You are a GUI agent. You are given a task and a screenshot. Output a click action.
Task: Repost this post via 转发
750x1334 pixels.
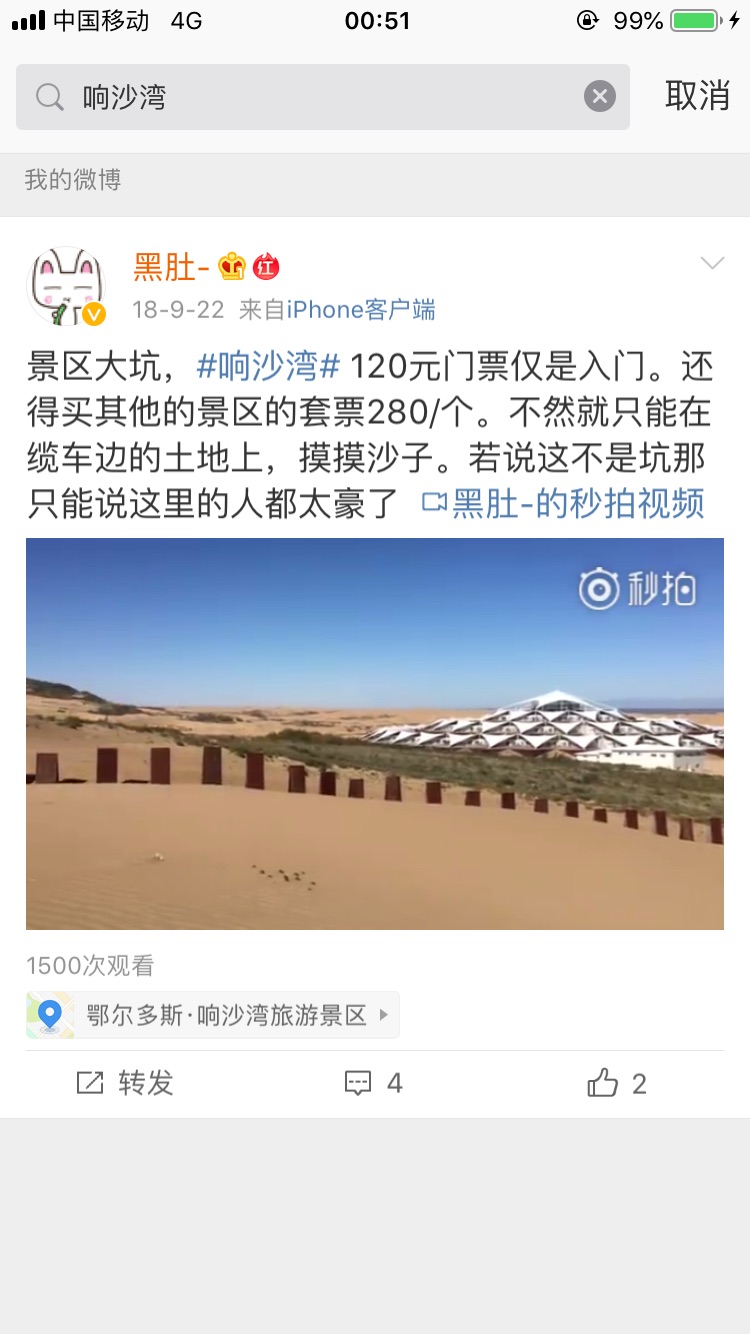pos(125,1083)
